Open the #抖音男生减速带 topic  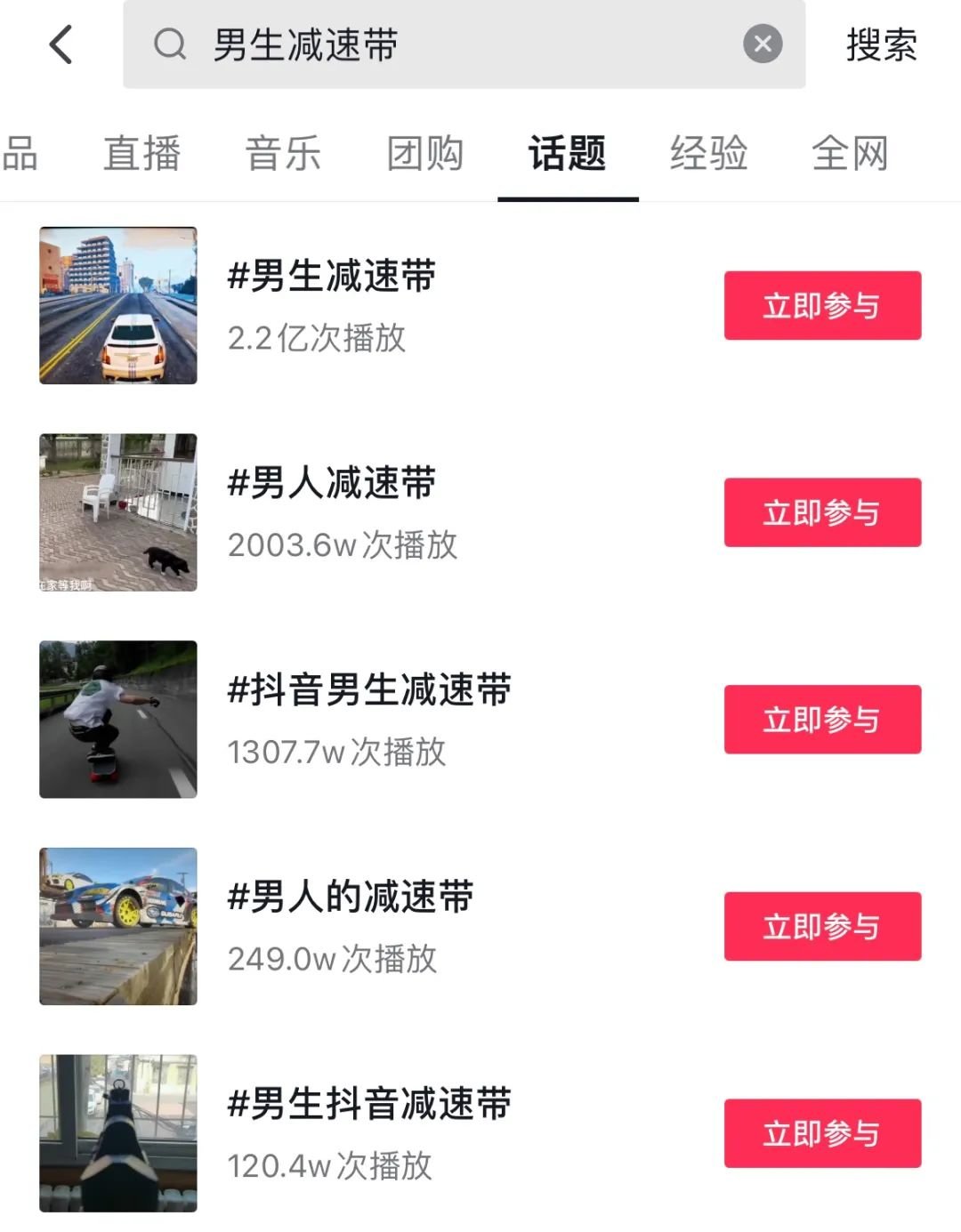point(369,690)
